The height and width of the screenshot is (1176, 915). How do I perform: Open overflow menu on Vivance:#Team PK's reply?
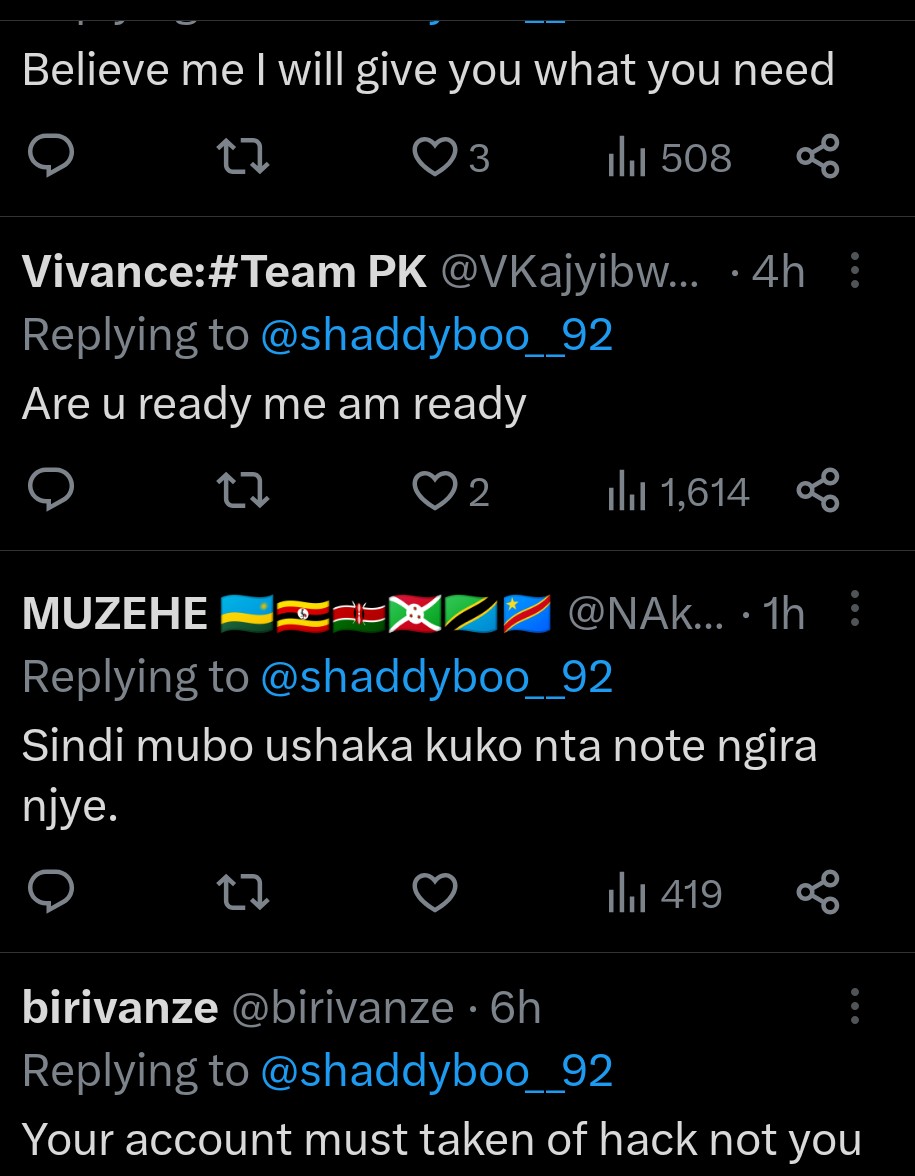point(855,271)
